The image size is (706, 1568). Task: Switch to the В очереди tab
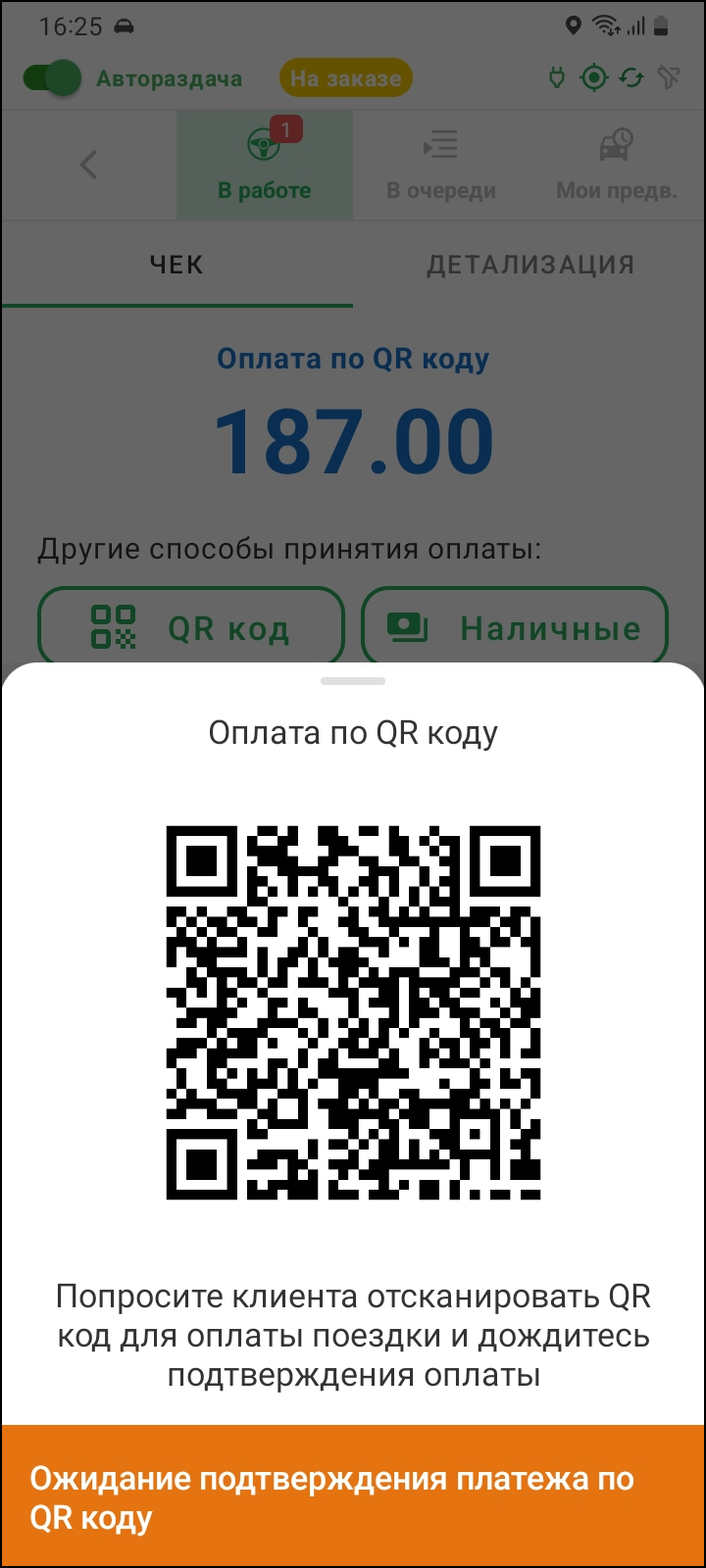[440, 165]
